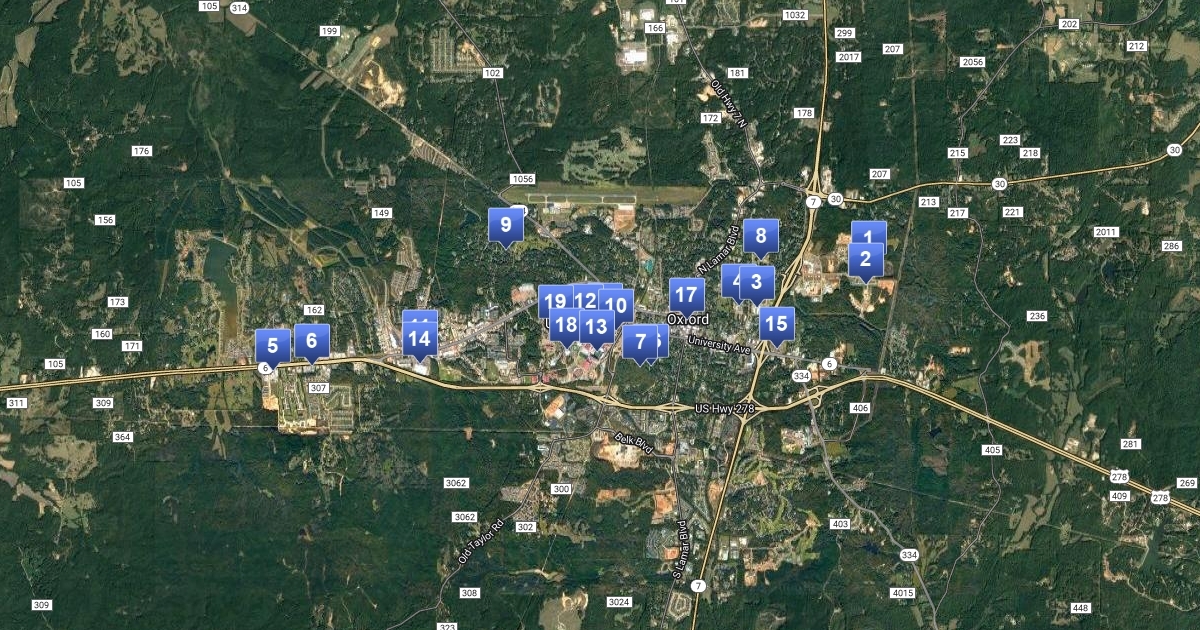1200x630 pixels.
Task: Select pin number 14 on the map
Action: coord(419,338)
